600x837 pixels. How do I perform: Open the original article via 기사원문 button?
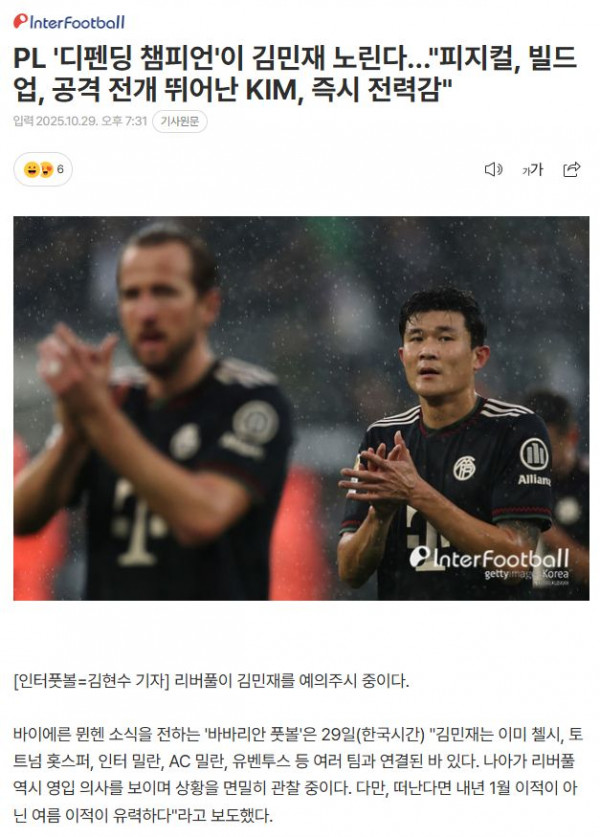pos(181,122)
